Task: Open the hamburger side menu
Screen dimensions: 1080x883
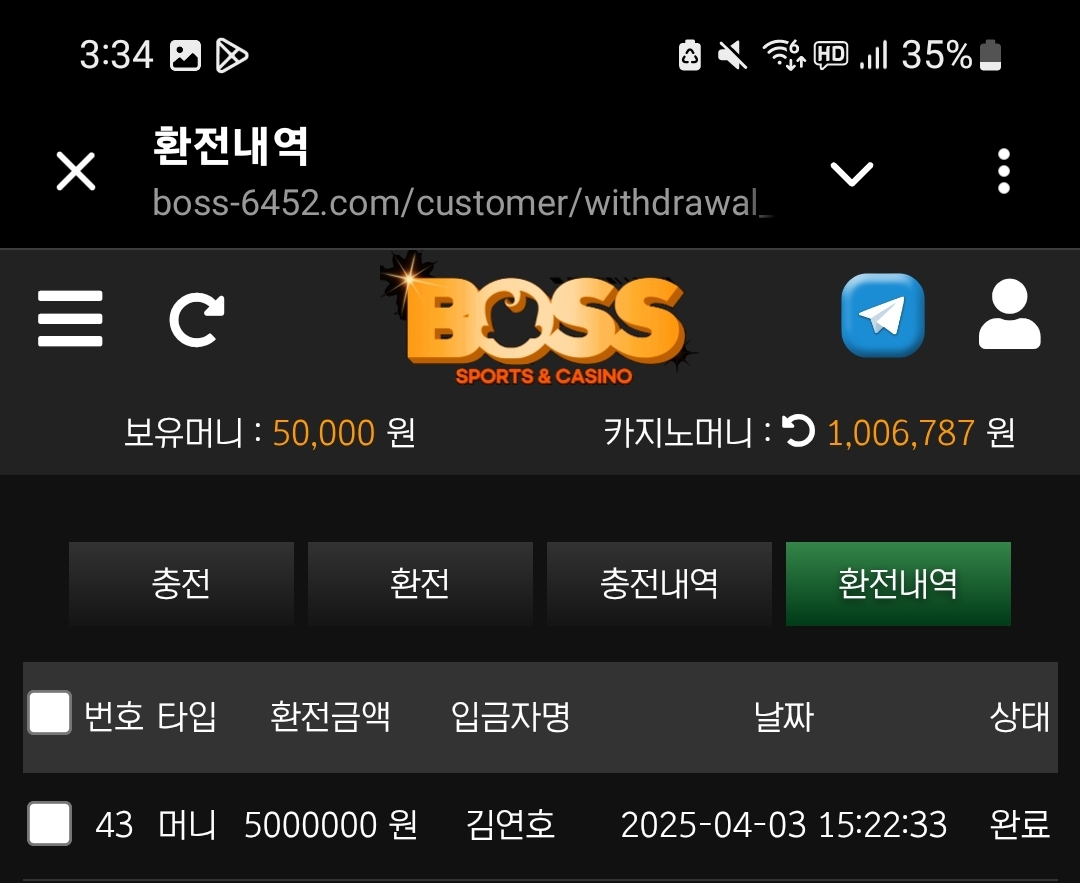Action: click(70, 318)
